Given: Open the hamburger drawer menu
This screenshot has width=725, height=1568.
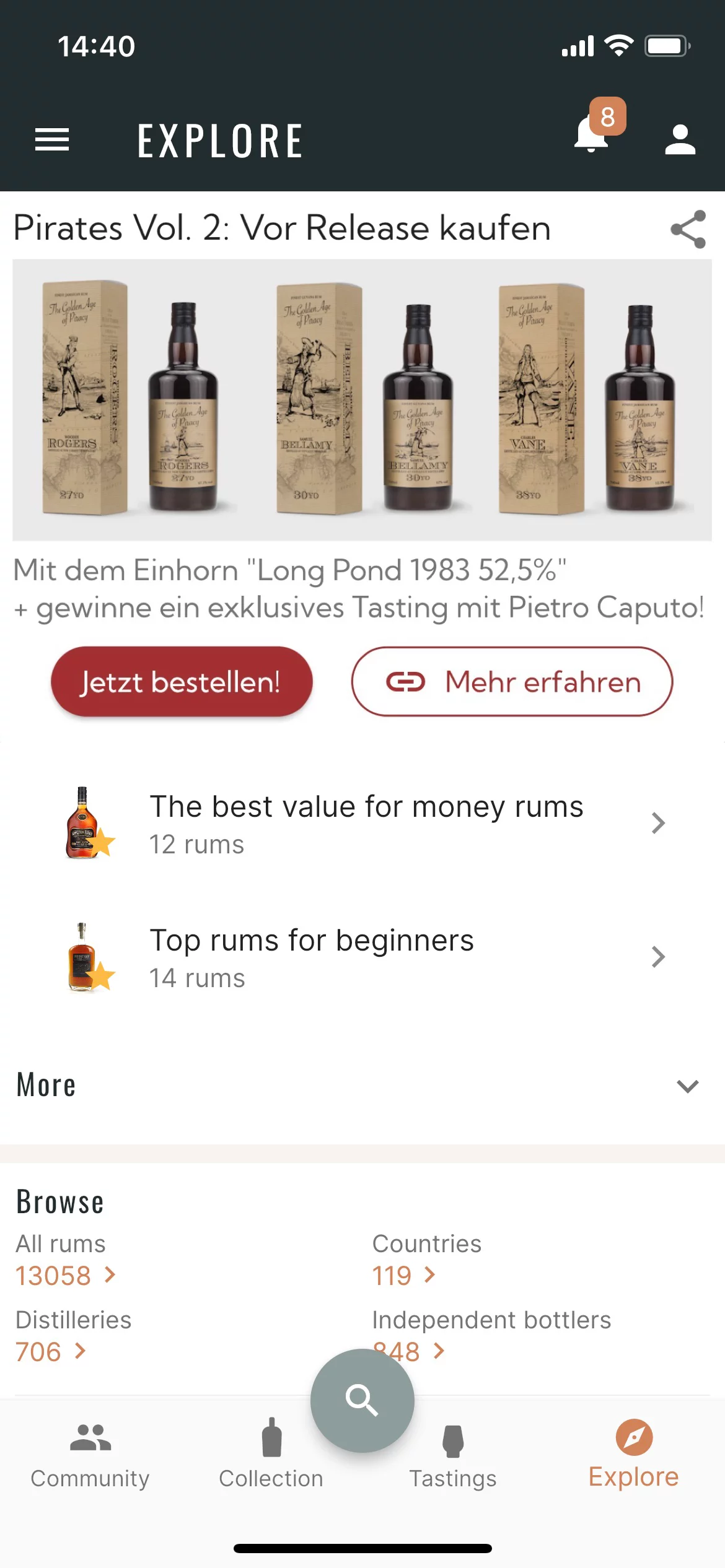Looking at the screenshot, I should (x=52, y=139).
